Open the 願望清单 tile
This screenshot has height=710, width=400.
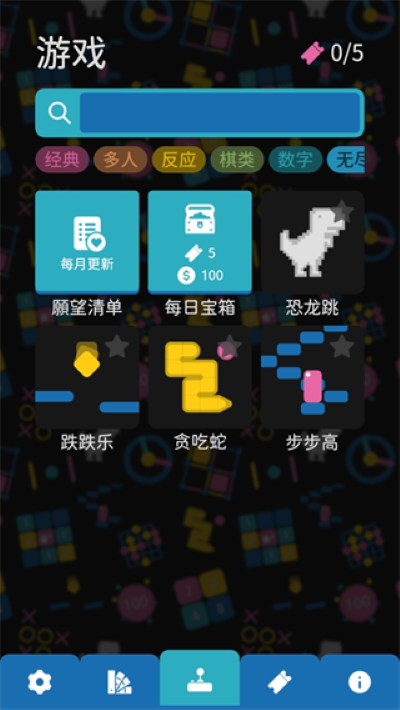pos(87,242)
